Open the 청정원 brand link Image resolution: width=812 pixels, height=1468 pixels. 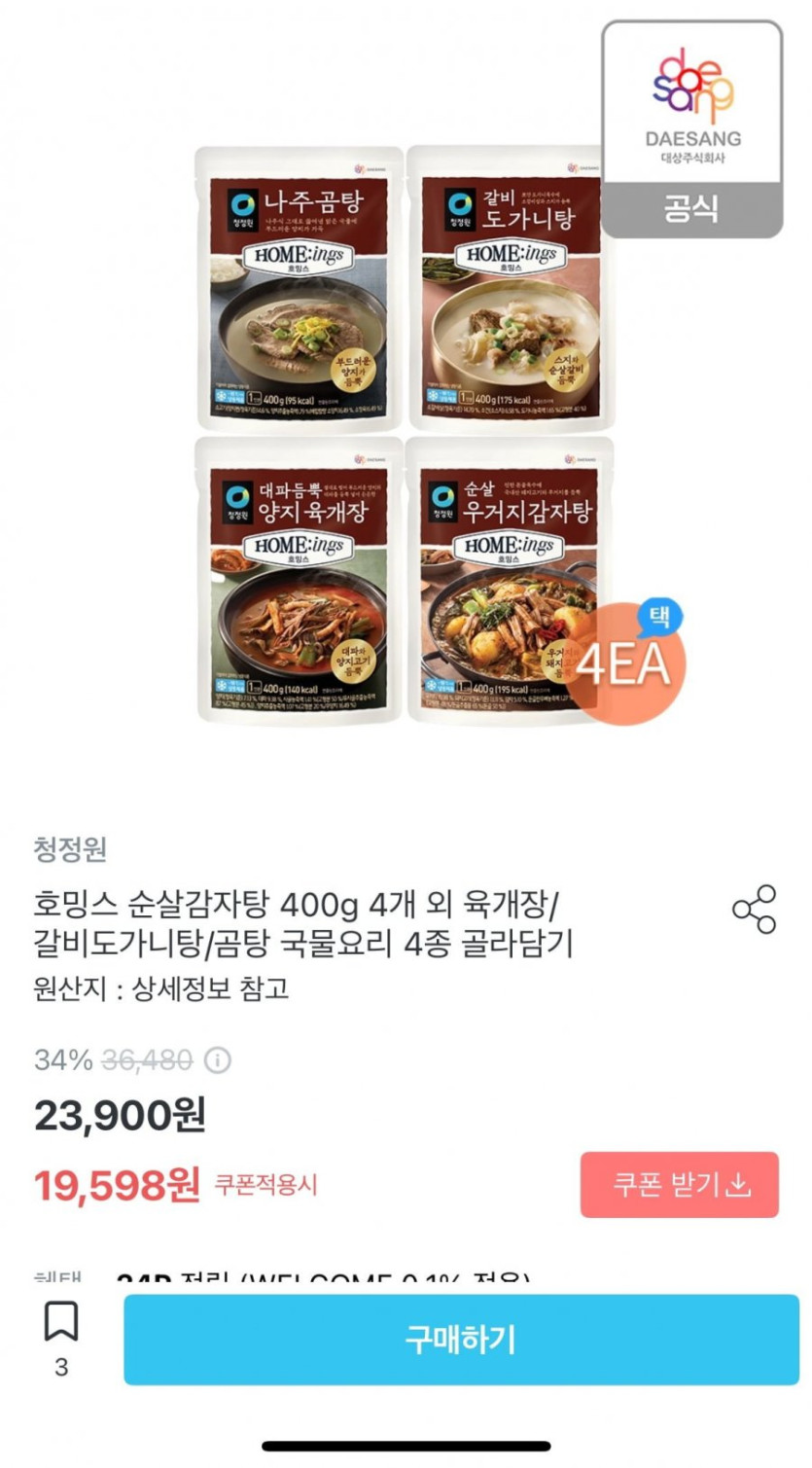point(70,849)
